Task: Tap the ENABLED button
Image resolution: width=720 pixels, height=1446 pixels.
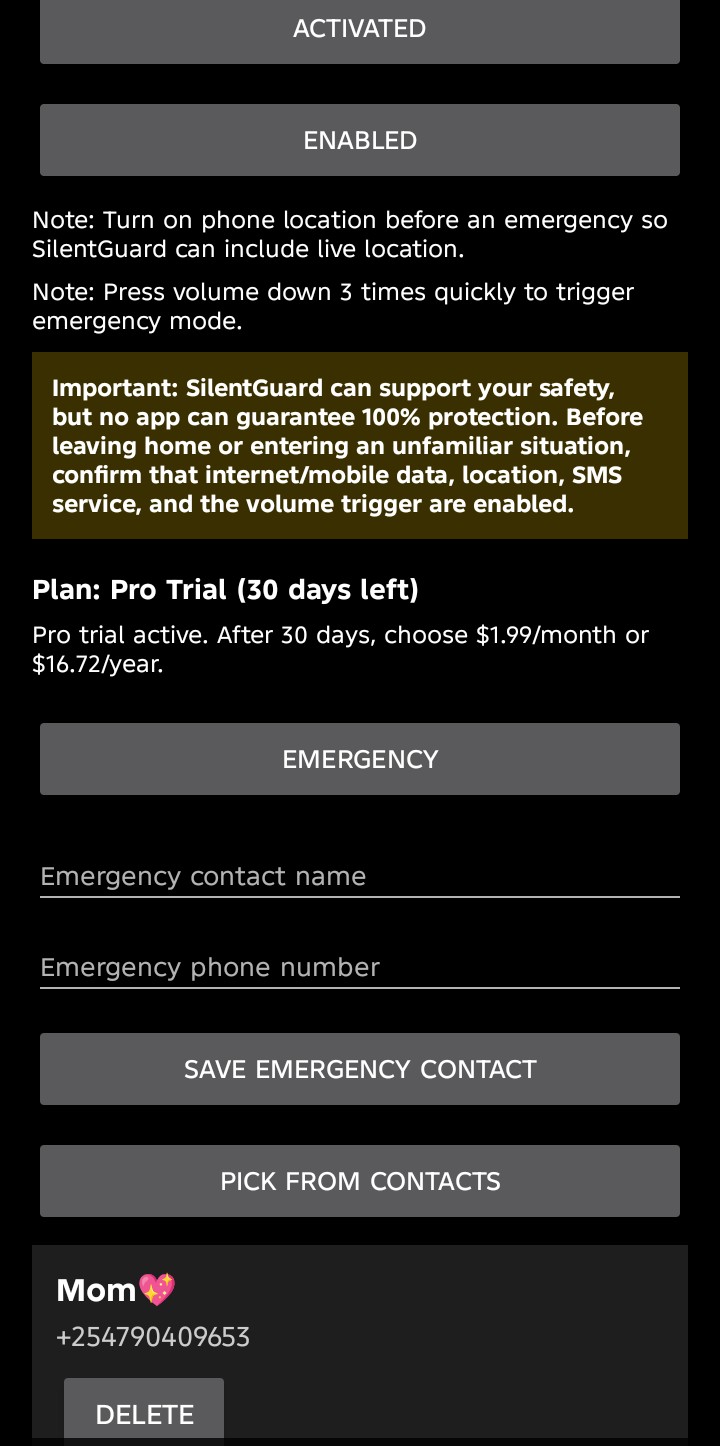Action: 360,140
